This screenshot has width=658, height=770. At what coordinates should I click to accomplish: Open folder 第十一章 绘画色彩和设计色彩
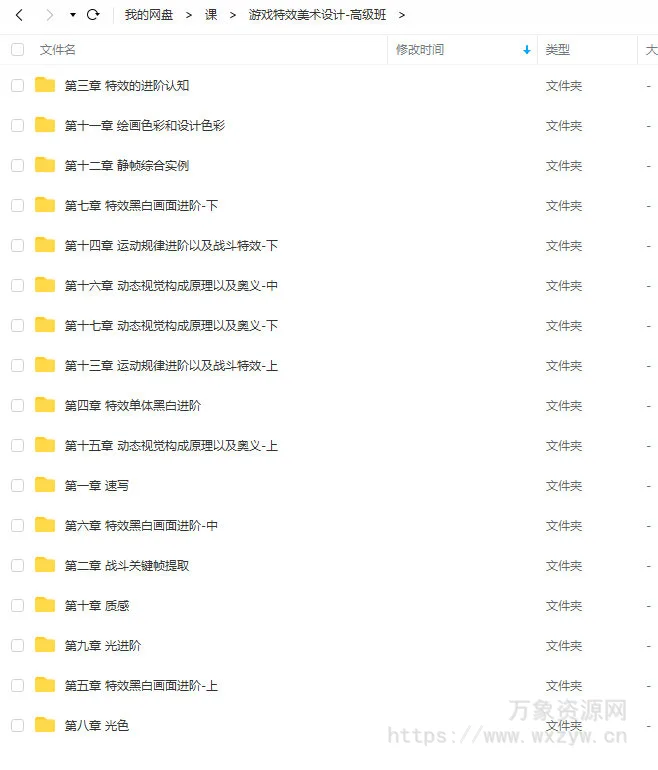coord(144,125)
